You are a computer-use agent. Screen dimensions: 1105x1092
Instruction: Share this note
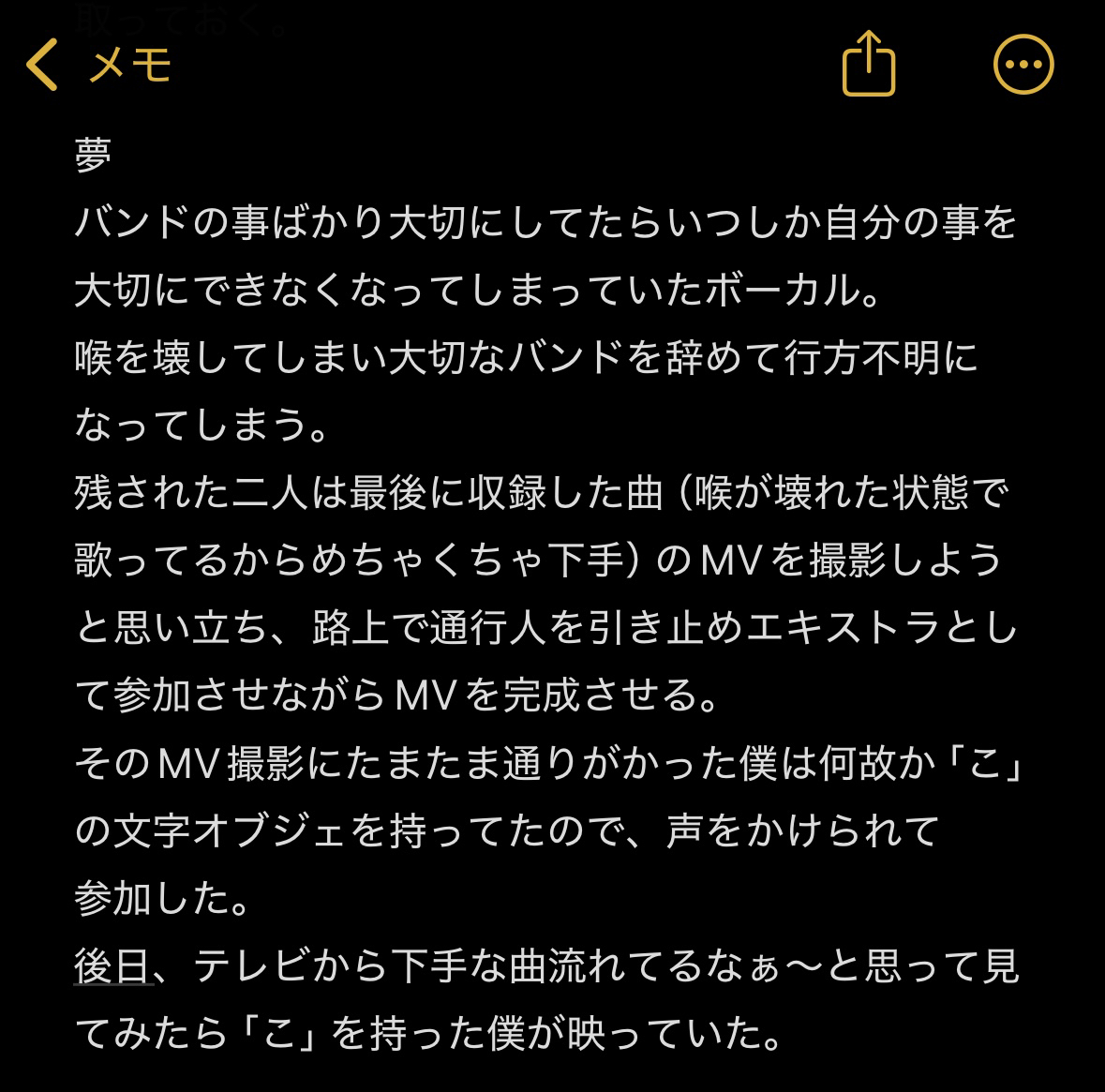click(869, 65)
